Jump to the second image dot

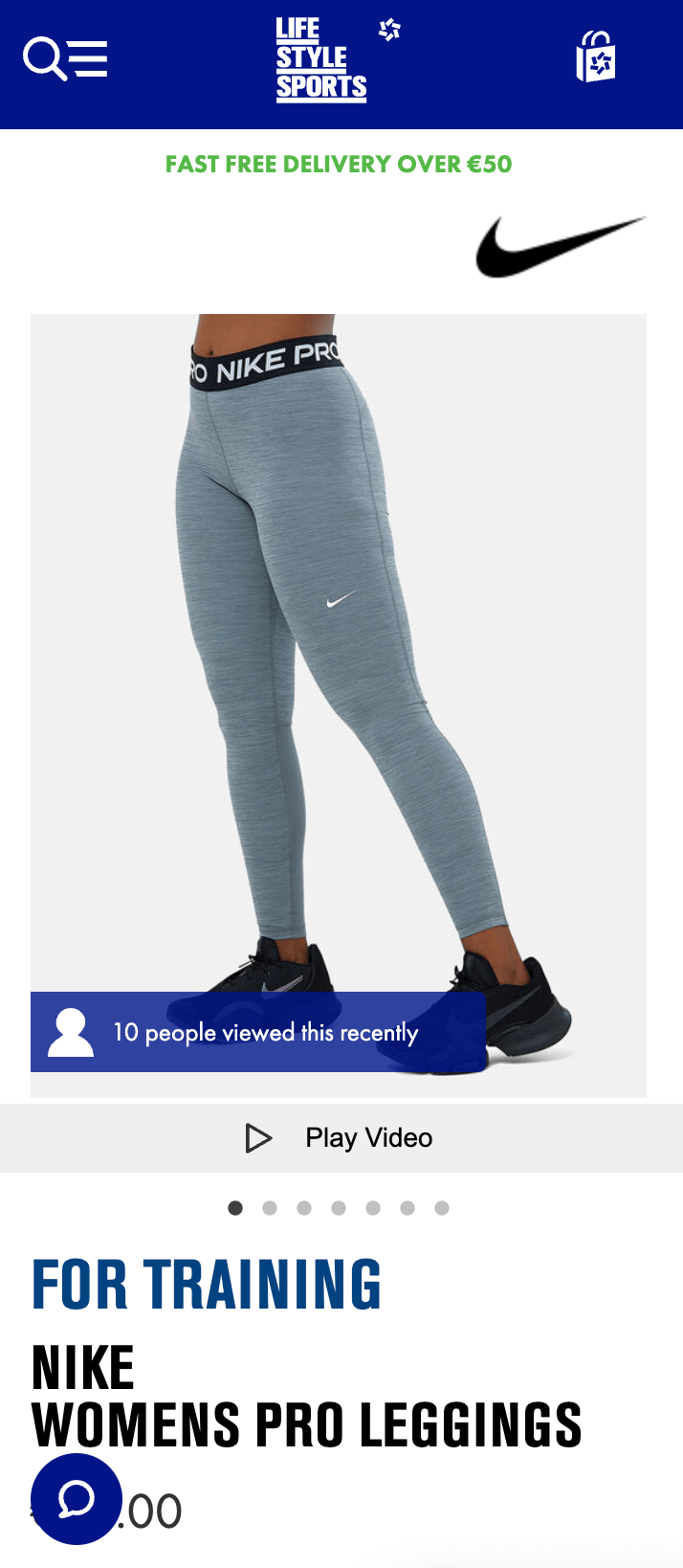pyautogui.click(x=270, y=1208)
